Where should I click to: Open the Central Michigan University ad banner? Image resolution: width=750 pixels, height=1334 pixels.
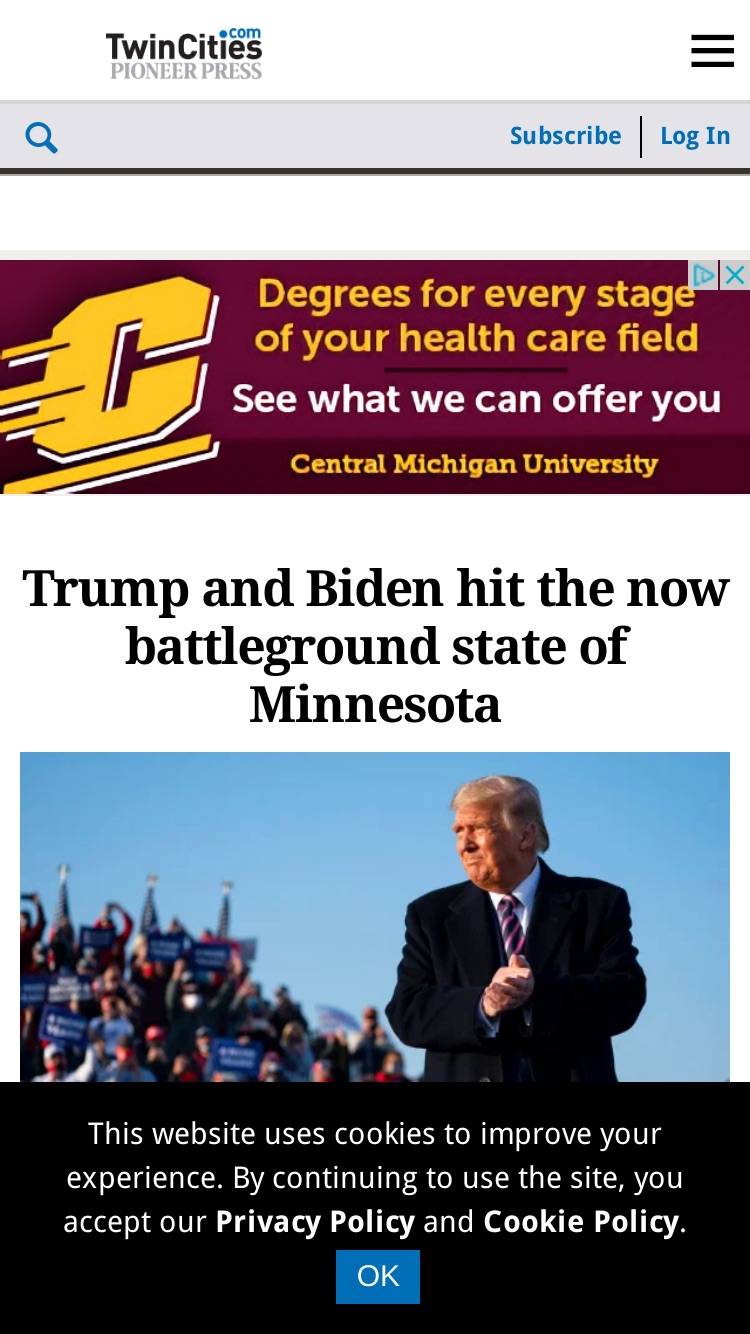(x=375, y=377)
